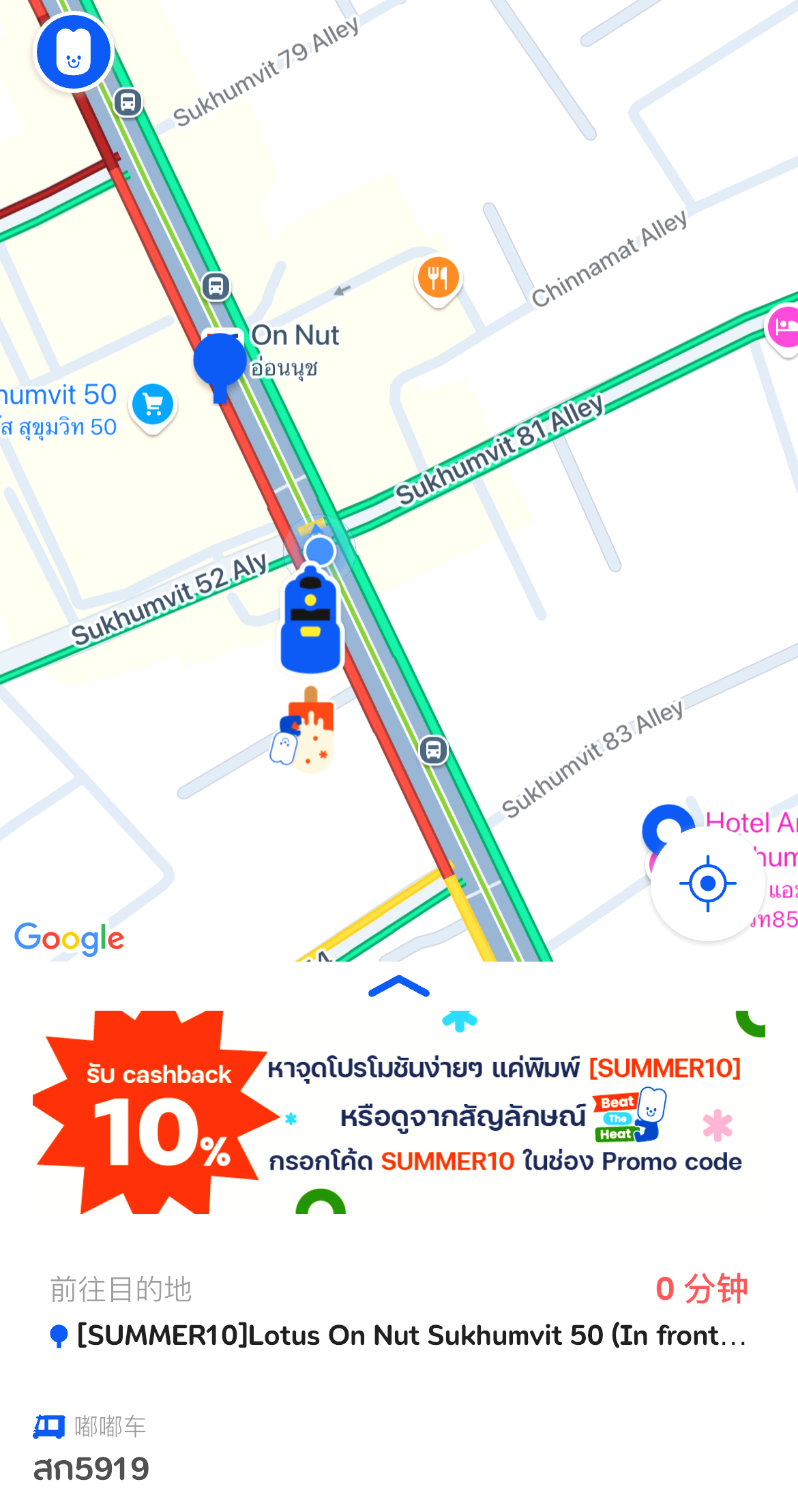Tap the On Nut destination pin
The height and width of the screenshot is (1512, 798).
coord(220,363)
